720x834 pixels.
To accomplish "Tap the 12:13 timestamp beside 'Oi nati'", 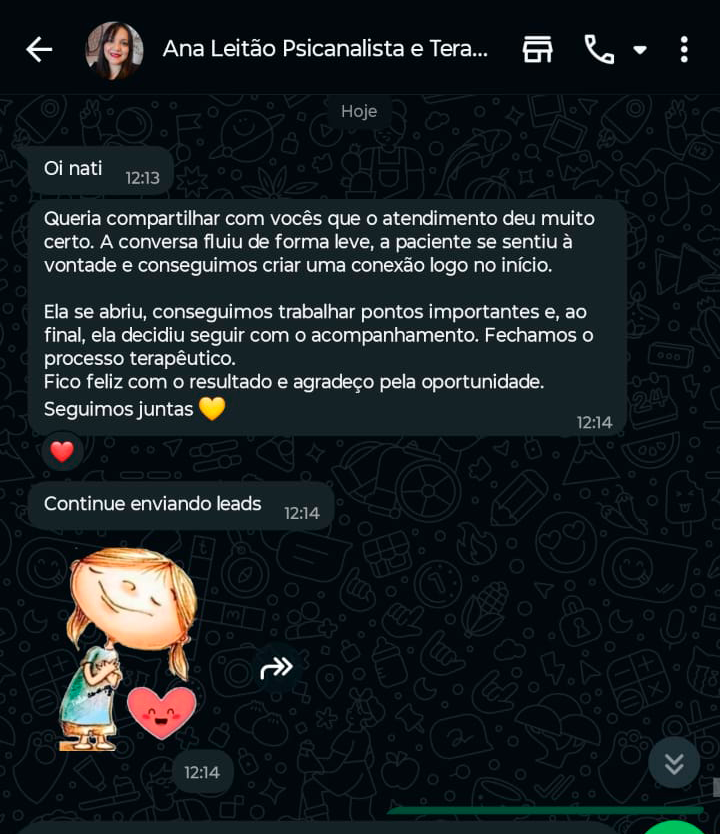I will [143, 174].
